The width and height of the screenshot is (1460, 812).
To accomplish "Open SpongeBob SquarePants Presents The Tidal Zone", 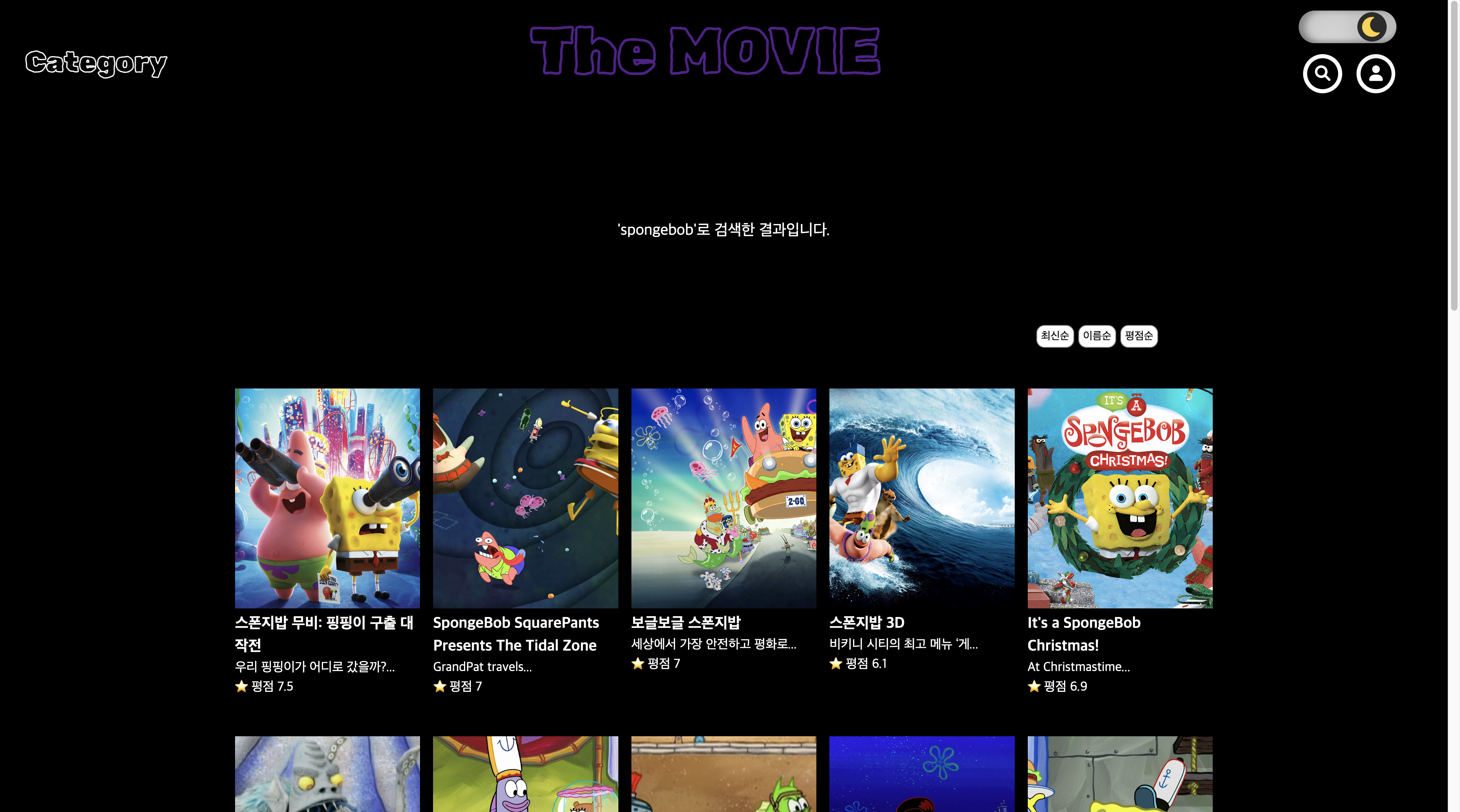I will point(525,498).
